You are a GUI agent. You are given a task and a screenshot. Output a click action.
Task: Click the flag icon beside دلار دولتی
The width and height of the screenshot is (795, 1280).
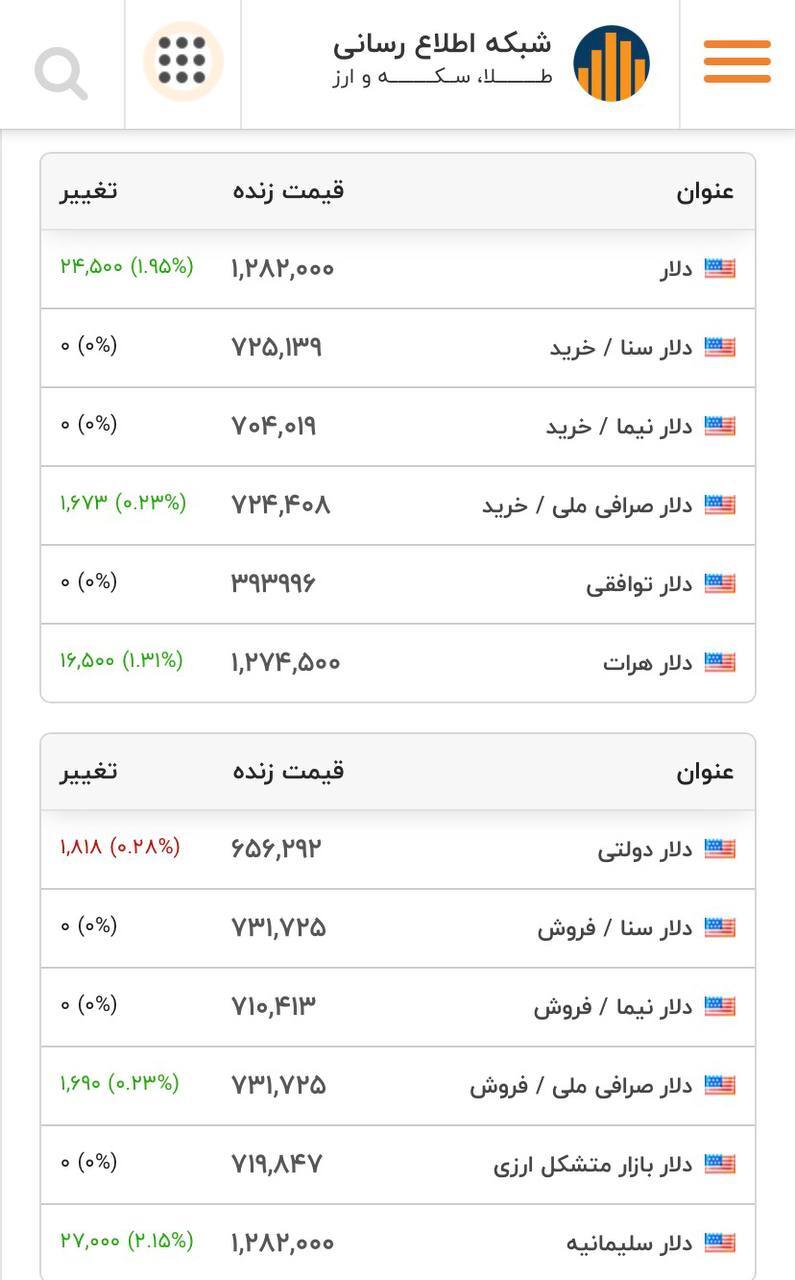coord(720,848)
